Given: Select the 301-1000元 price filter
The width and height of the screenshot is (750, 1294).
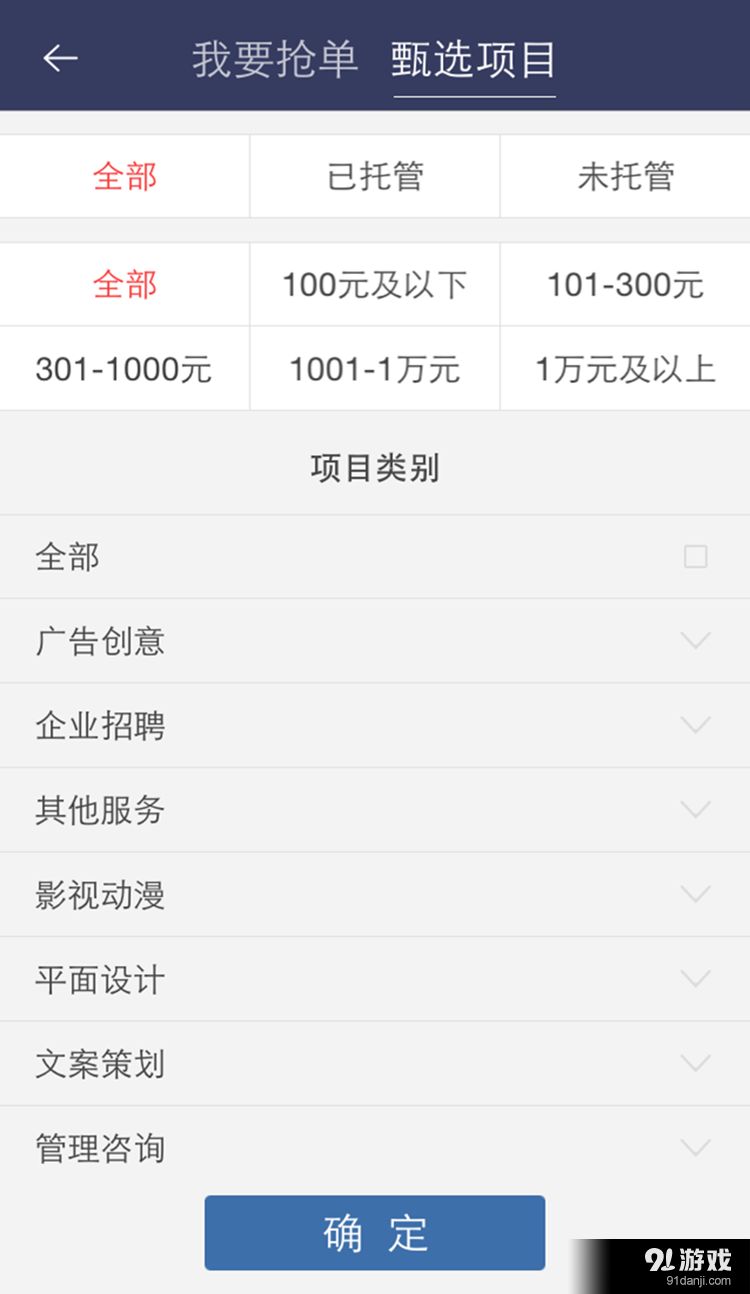Looking at the screenshot, I should pos(124,368).
